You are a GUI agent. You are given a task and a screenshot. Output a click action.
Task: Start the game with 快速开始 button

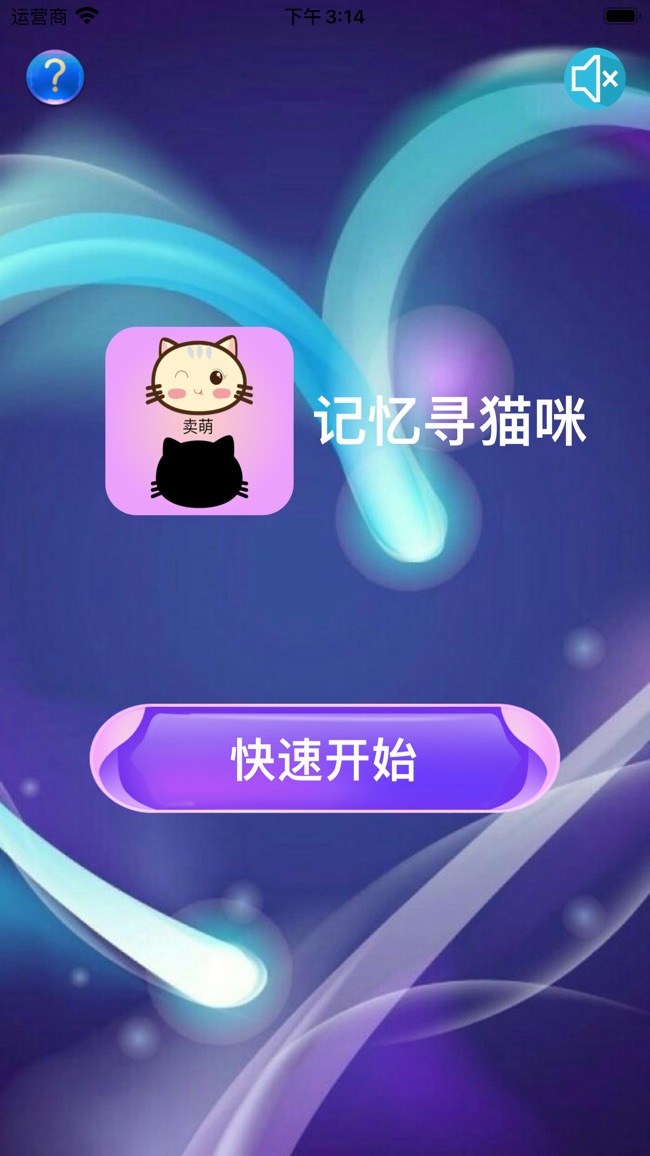point(324,759)
